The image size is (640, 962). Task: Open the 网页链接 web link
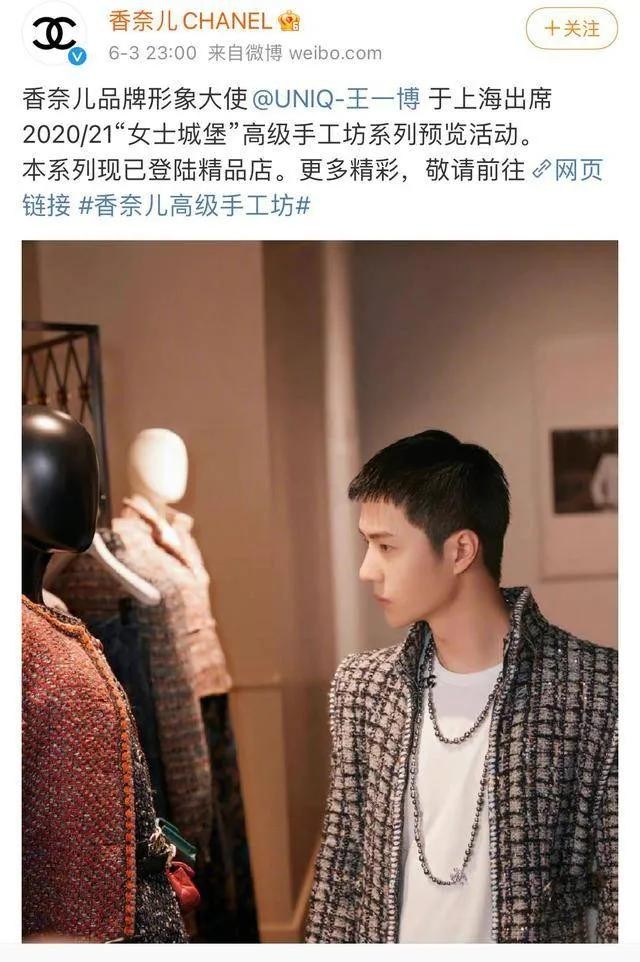coord(567,170)
